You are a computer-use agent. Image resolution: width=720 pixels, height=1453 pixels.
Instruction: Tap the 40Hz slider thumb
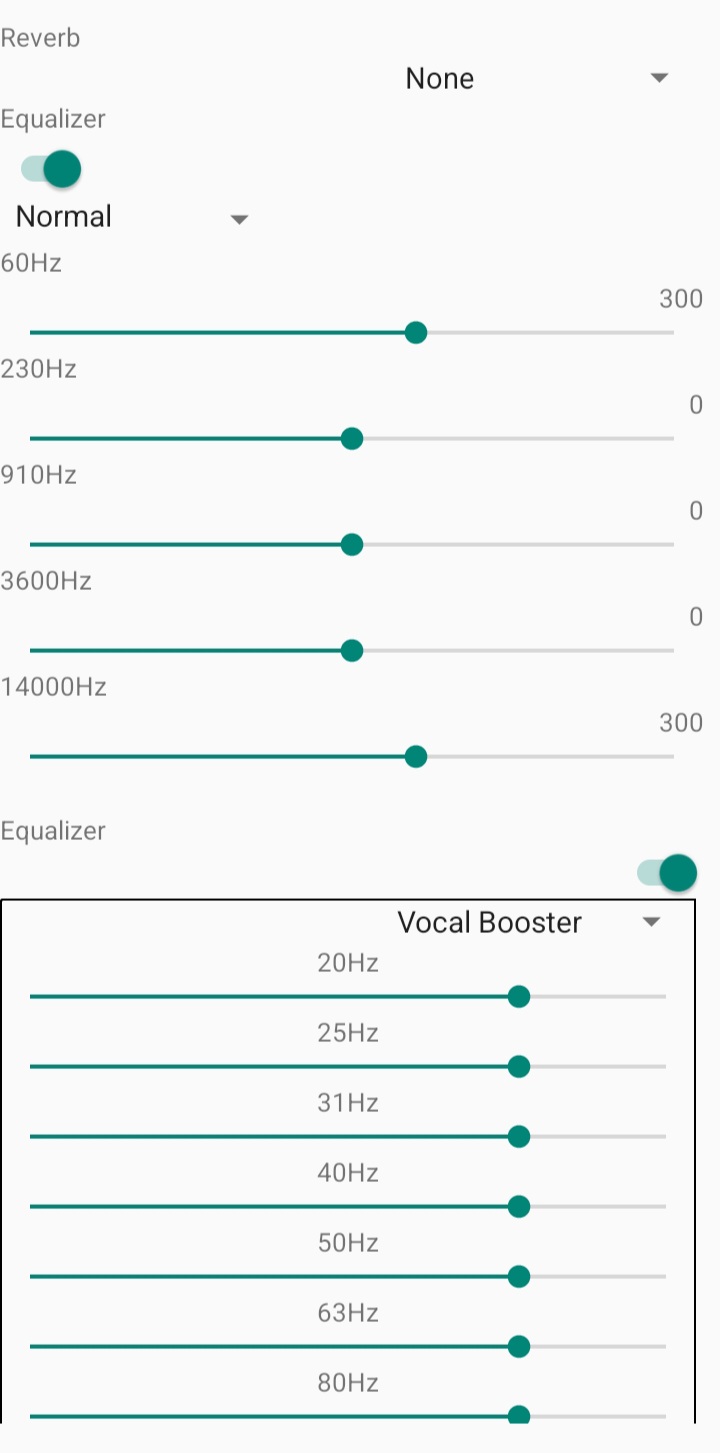tap(519, 1206)
